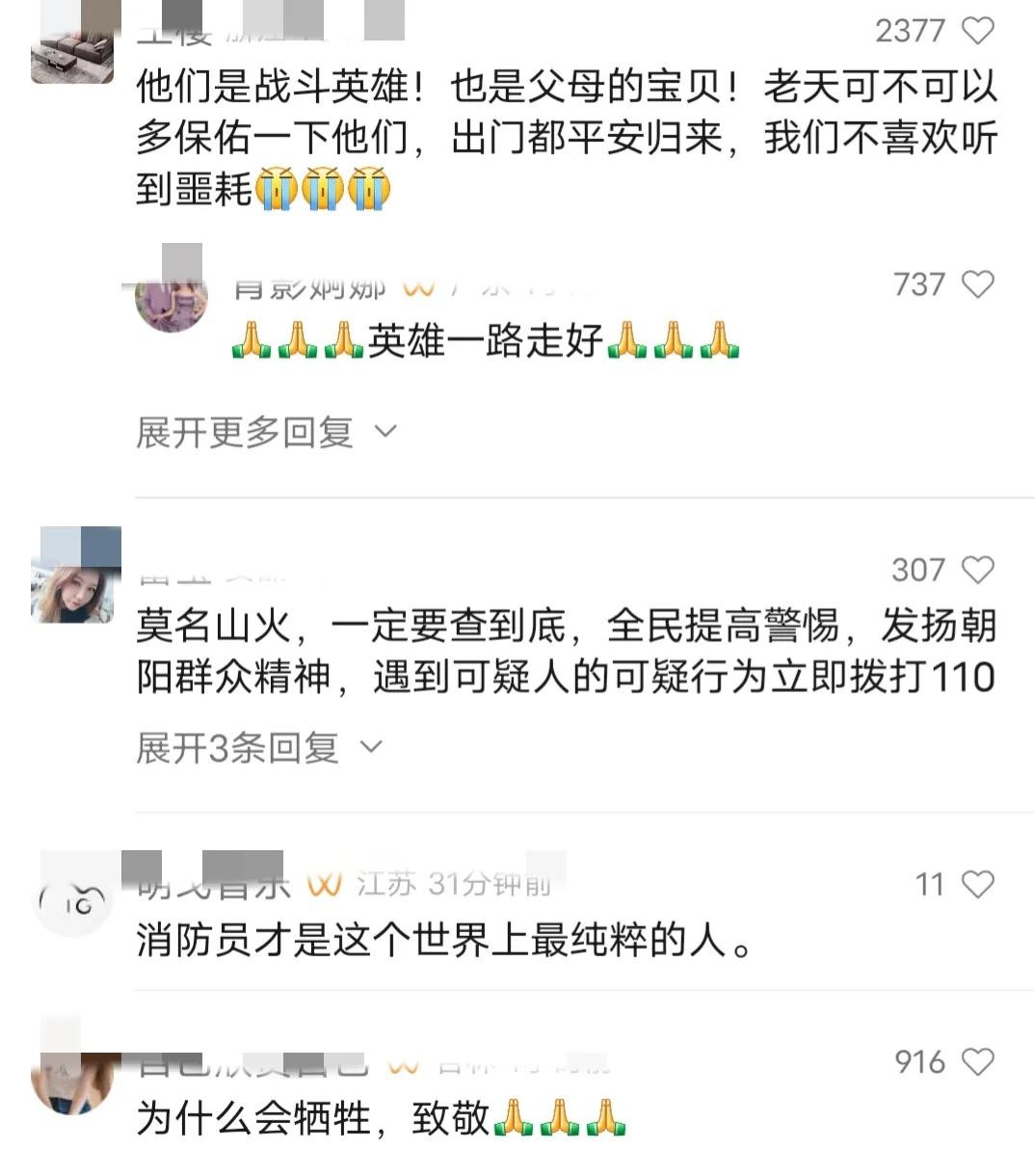Open avatar of the '英雄一路走好' replier
Image resolution: width=1035 pixels, height=1176 pixels.
coord(172,299)
